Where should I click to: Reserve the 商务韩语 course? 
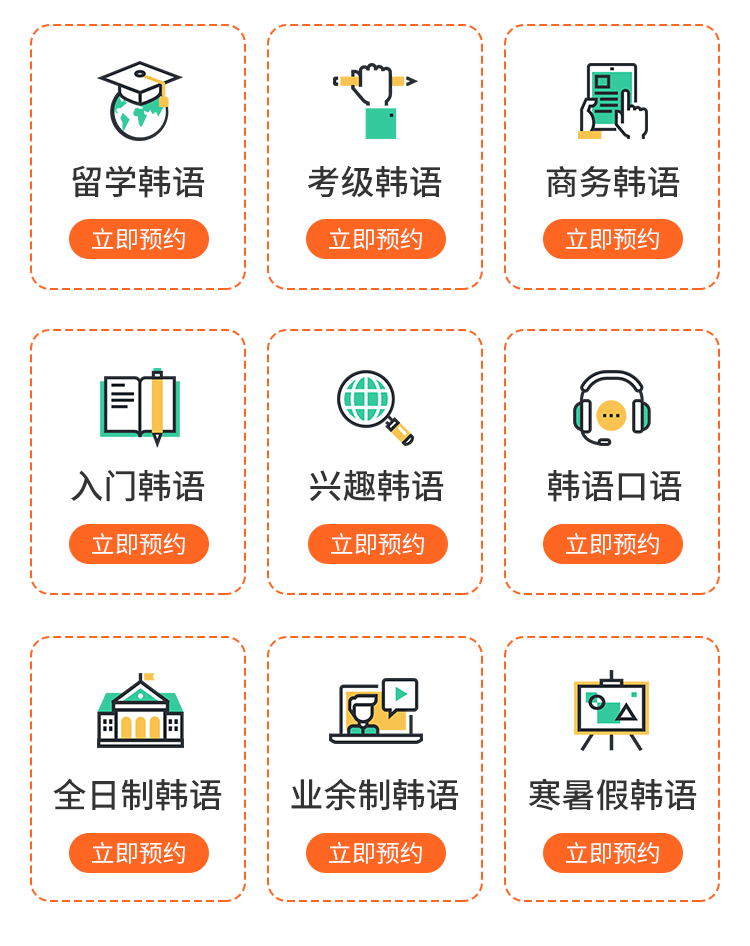[612, 239]
